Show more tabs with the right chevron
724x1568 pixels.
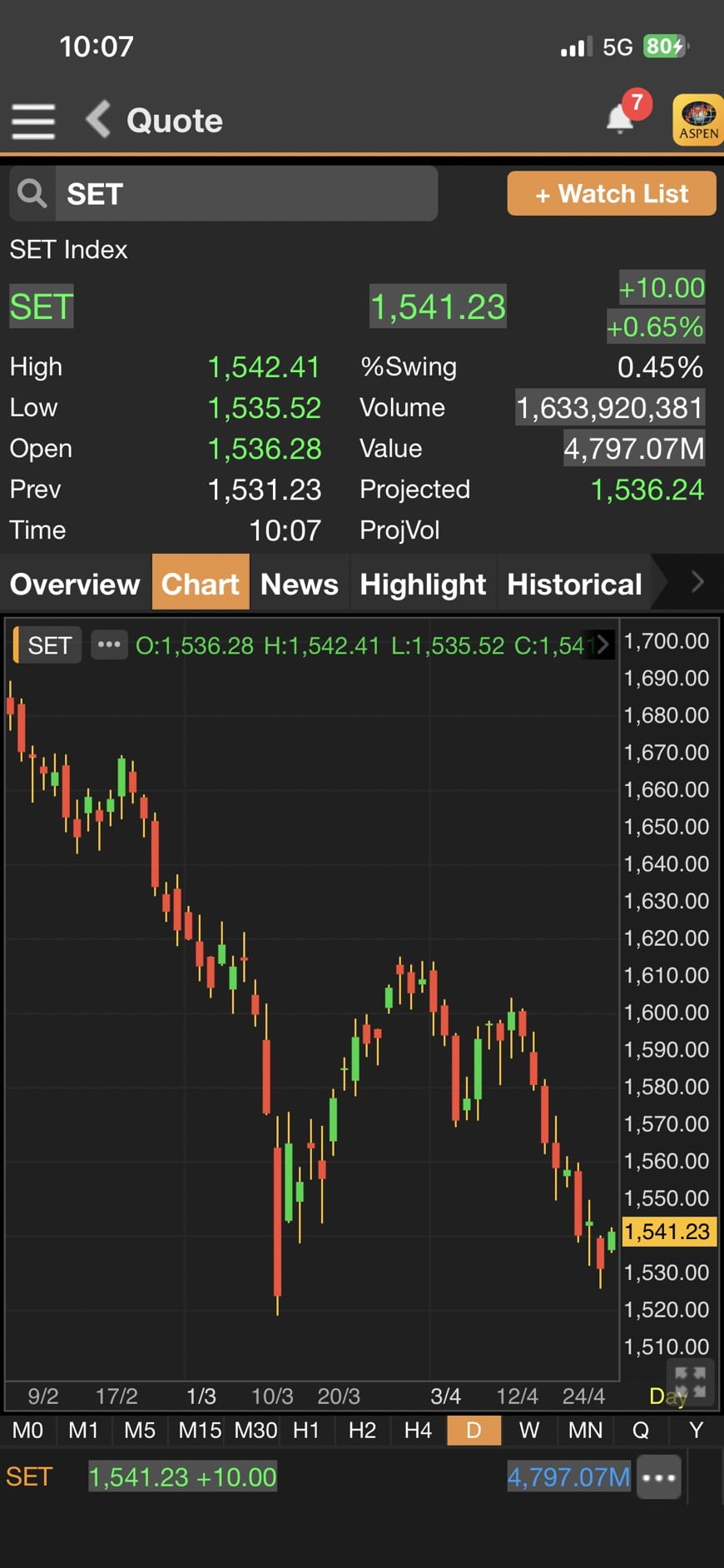tap(697, 582)
